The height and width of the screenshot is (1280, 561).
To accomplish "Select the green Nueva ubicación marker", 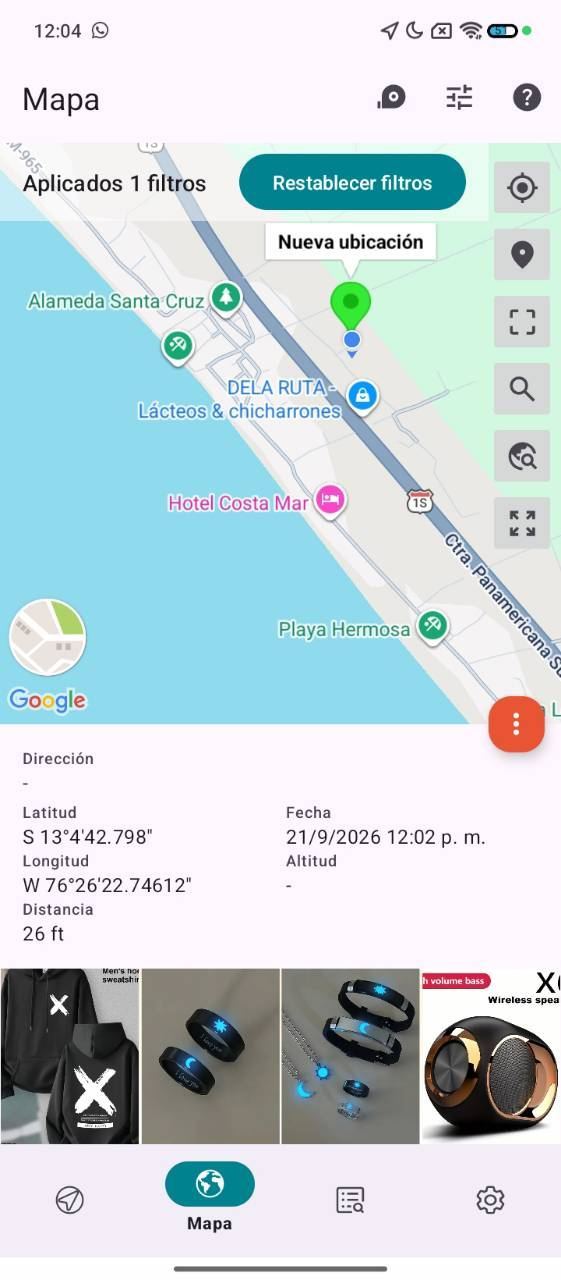I will (351, 306).
